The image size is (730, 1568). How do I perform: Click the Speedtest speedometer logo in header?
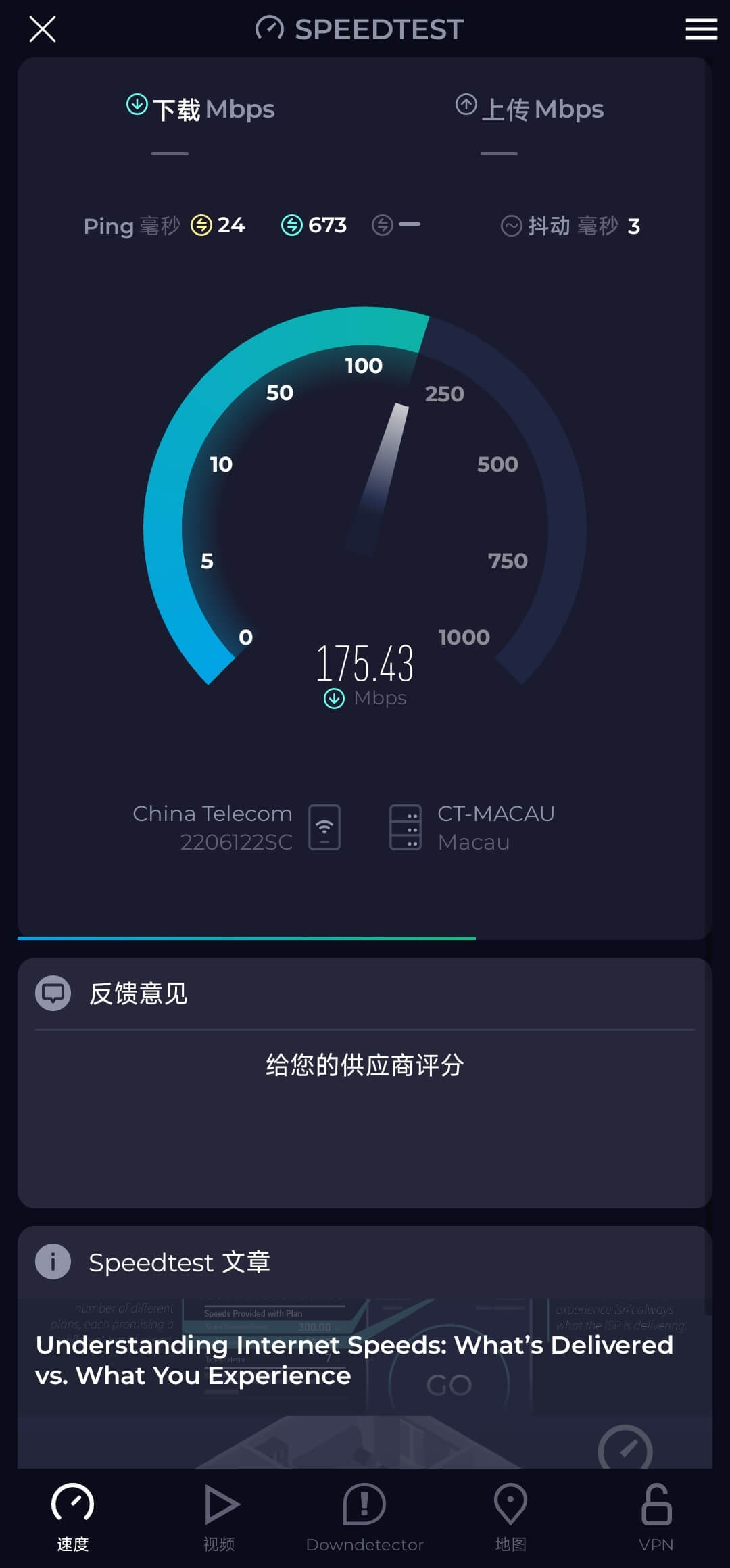pyautogui.click(x=270, y=28)
